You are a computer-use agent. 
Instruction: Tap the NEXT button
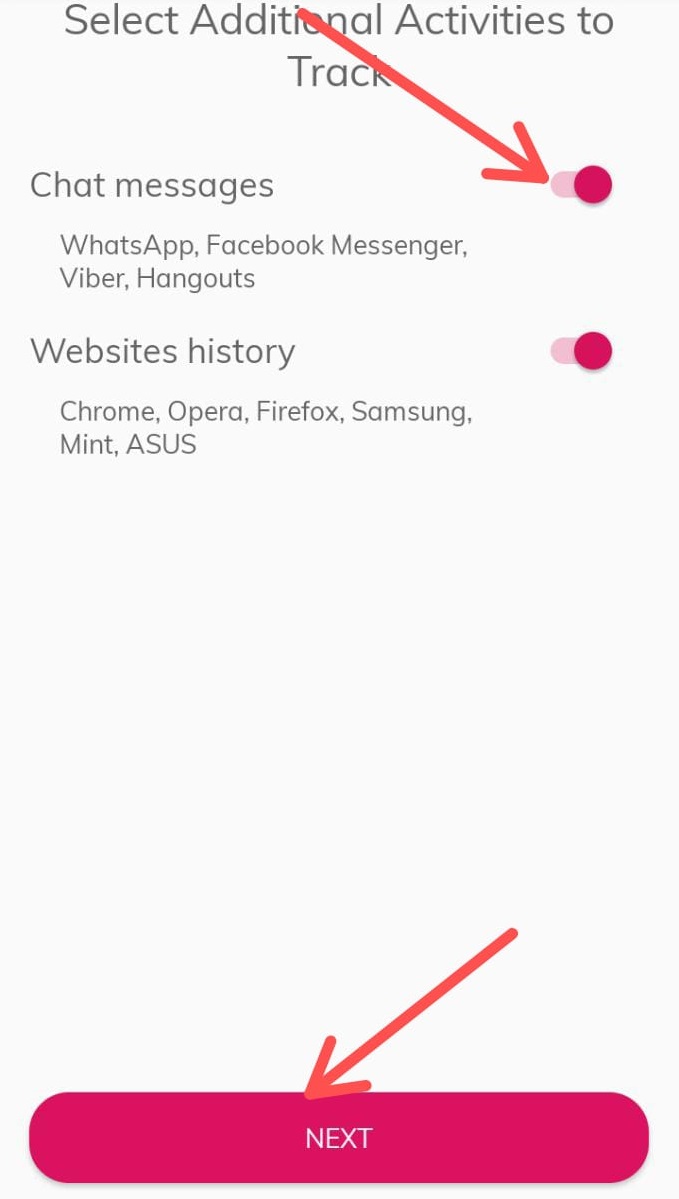339,1137
